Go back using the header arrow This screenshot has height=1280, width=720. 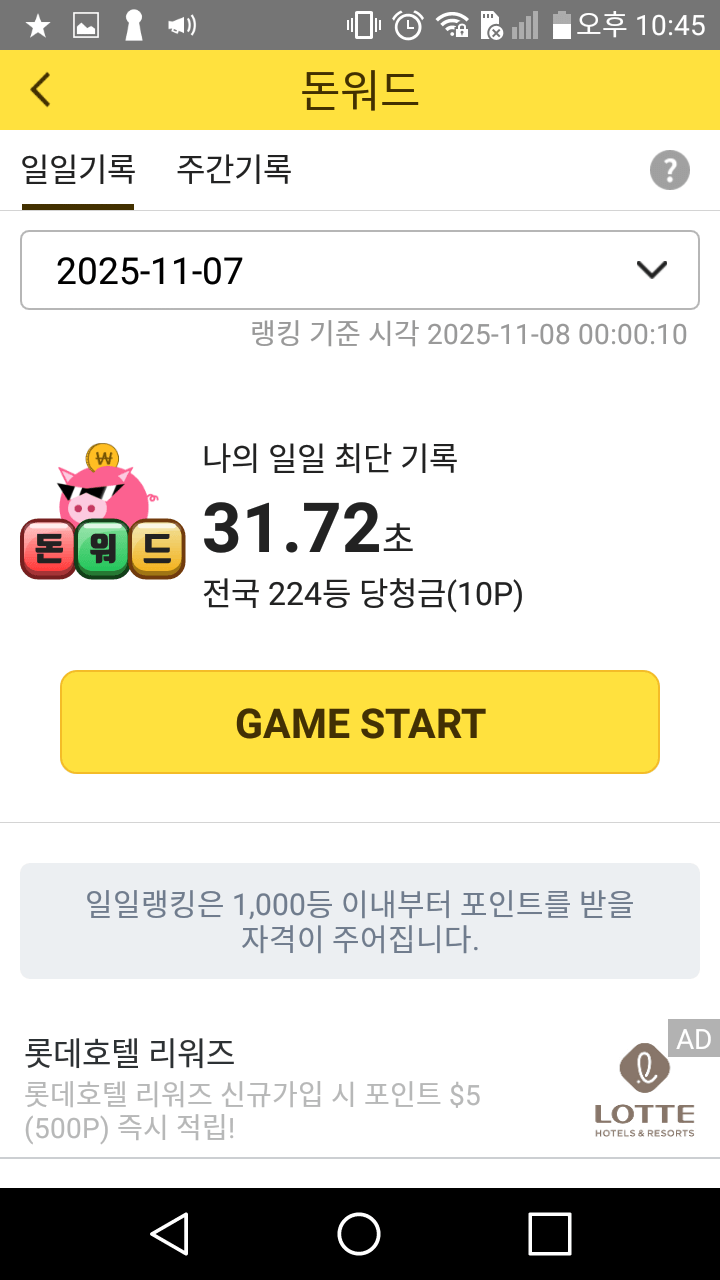pos(40,90)
